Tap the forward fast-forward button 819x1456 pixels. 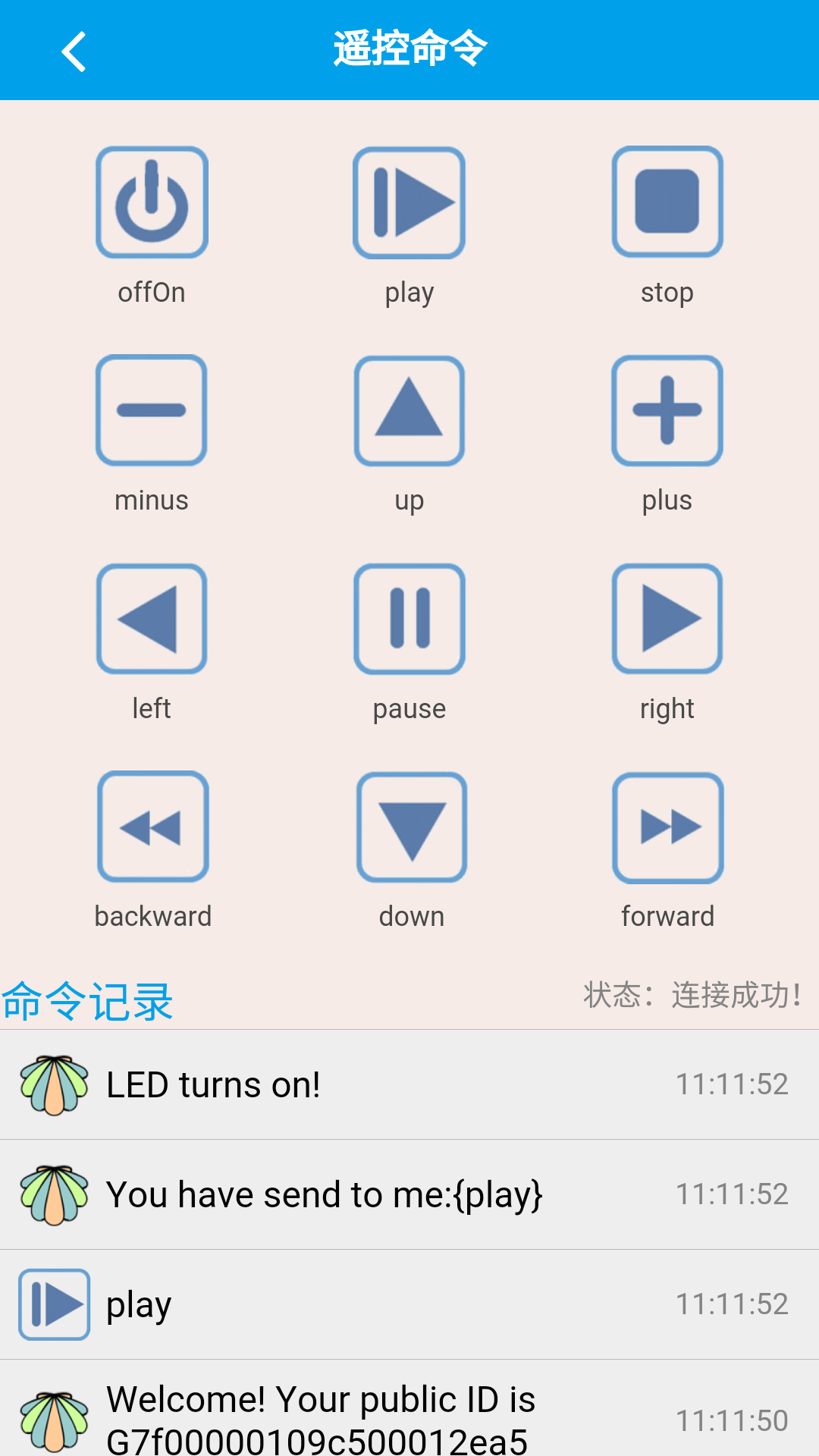pos(667,827)
